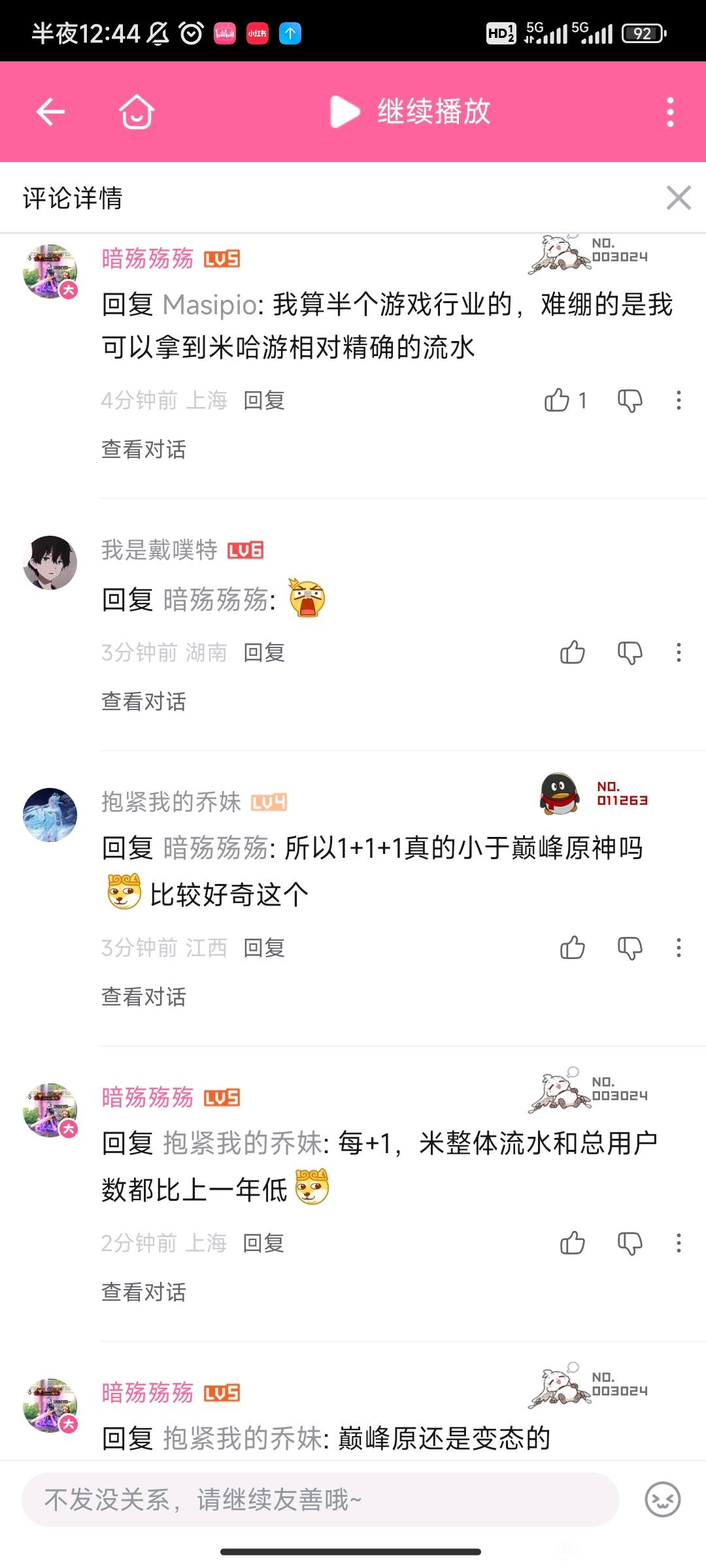The height and width of the screenshot is (1568, 706).
Task: Like 我是戴噗特's comment
Action: coord(573,652)
